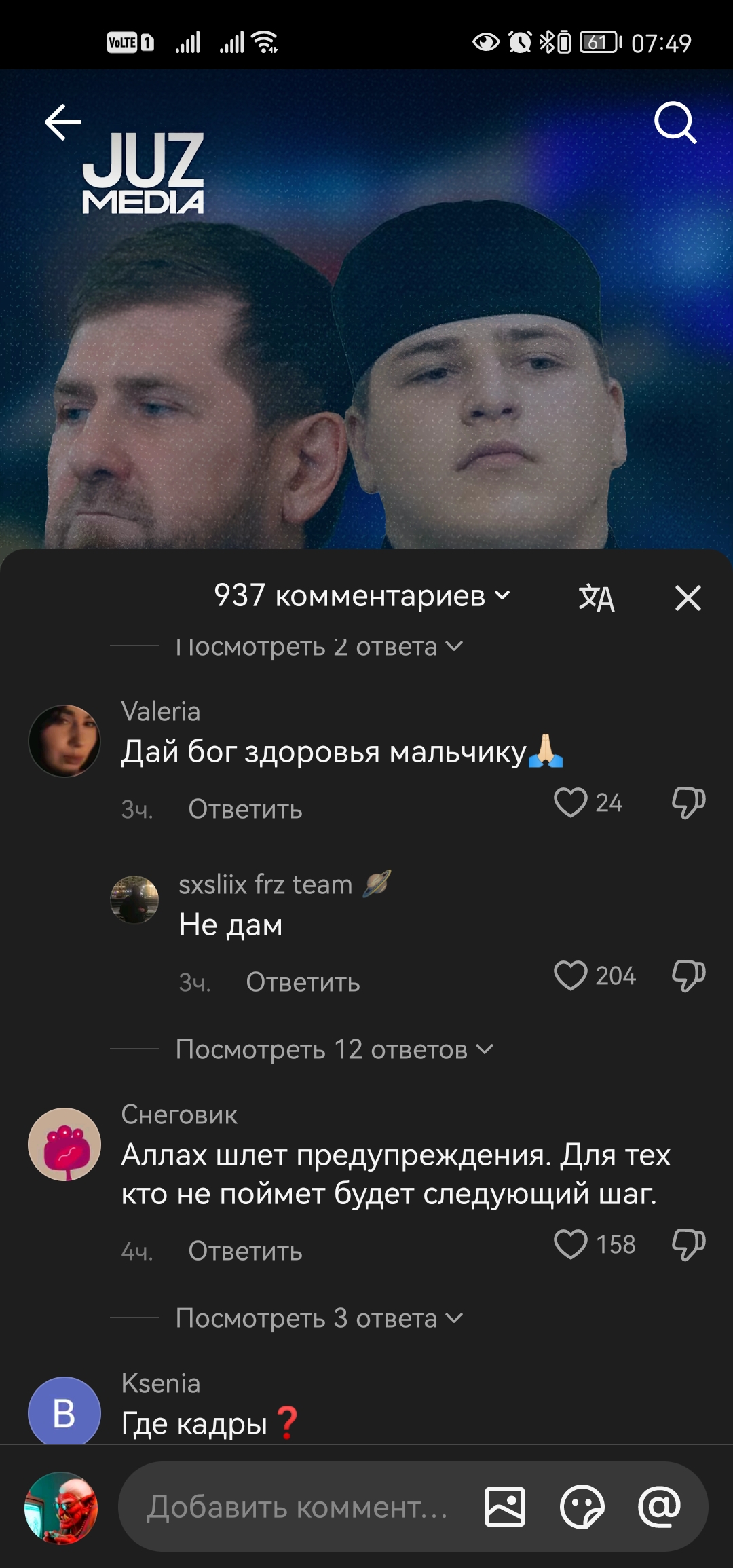
Task: Close the comments panel
Action: (x=688, y=598)
